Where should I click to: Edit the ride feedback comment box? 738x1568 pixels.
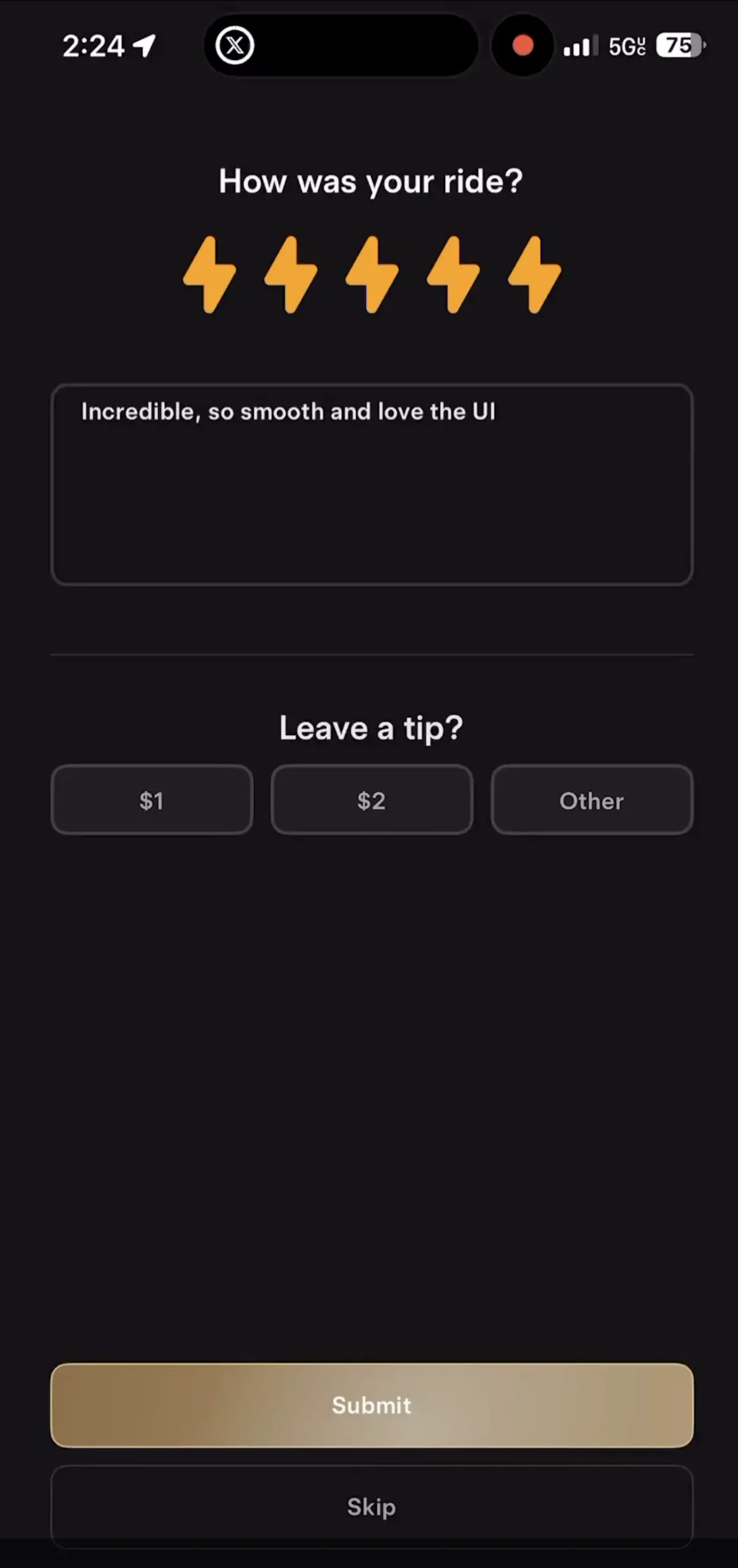pos(372,484)
